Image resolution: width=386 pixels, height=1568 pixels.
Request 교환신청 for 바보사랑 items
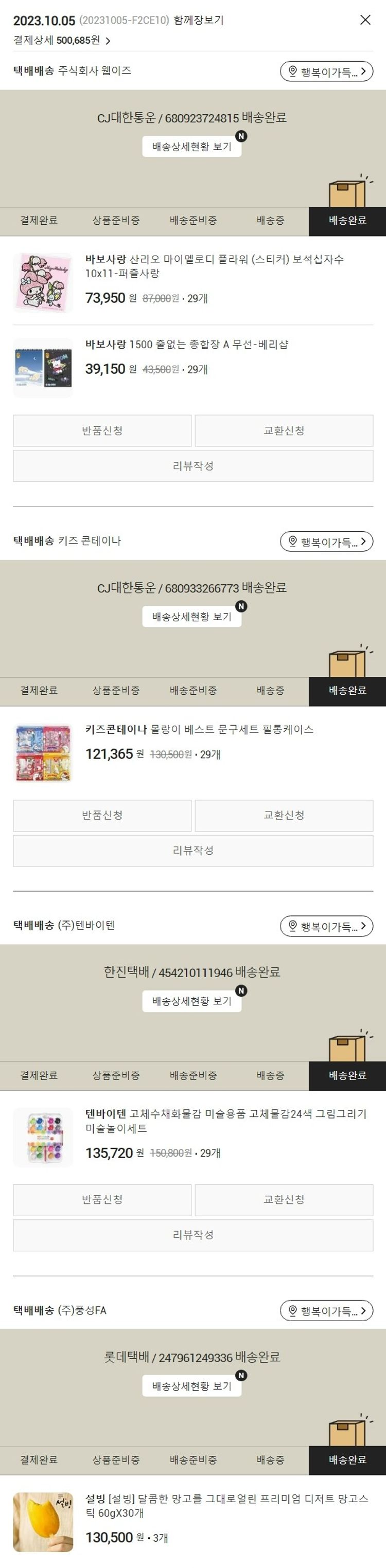284,431
